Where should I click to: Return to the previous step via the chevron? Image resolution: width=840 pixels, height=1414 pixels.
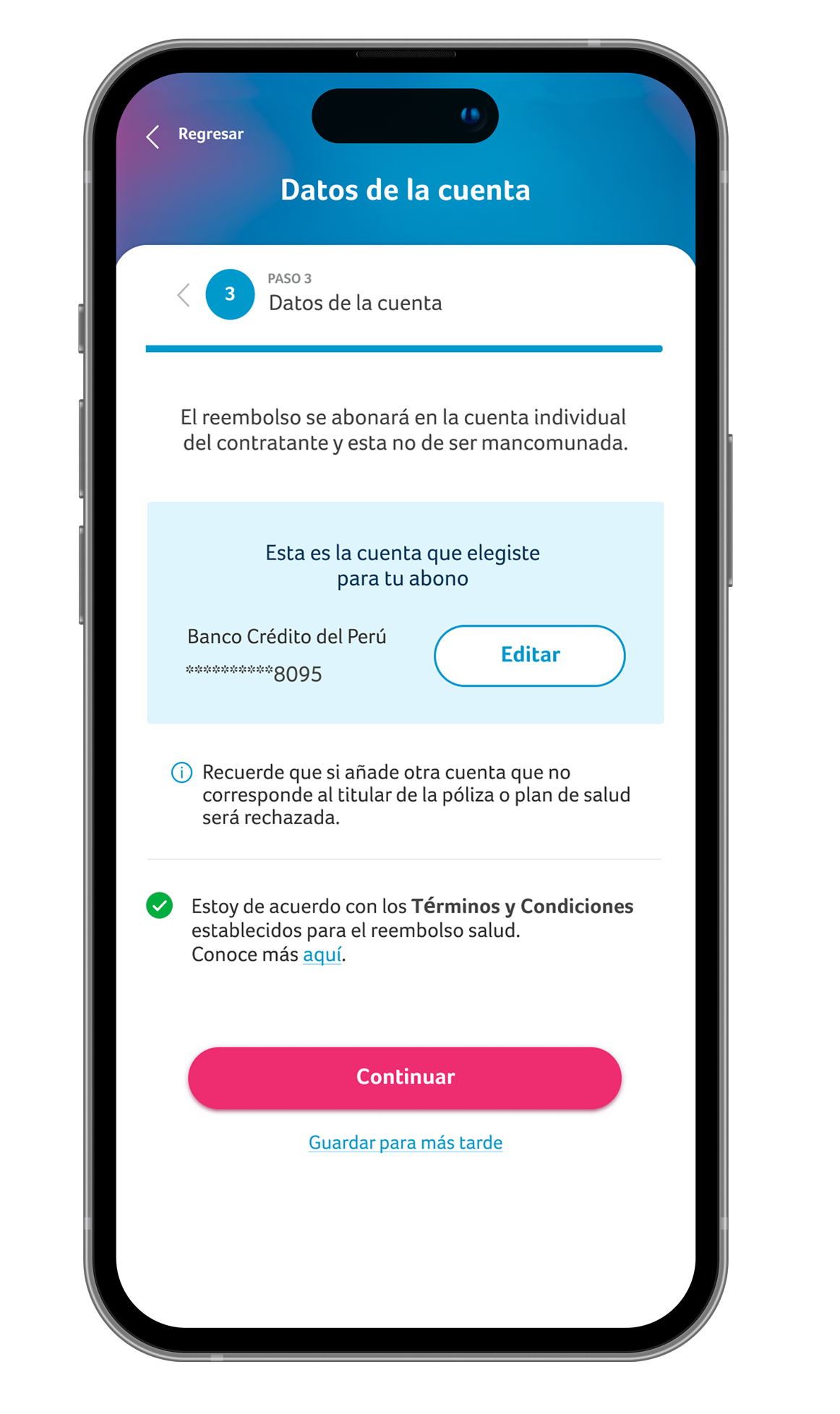tap(184, 295)
